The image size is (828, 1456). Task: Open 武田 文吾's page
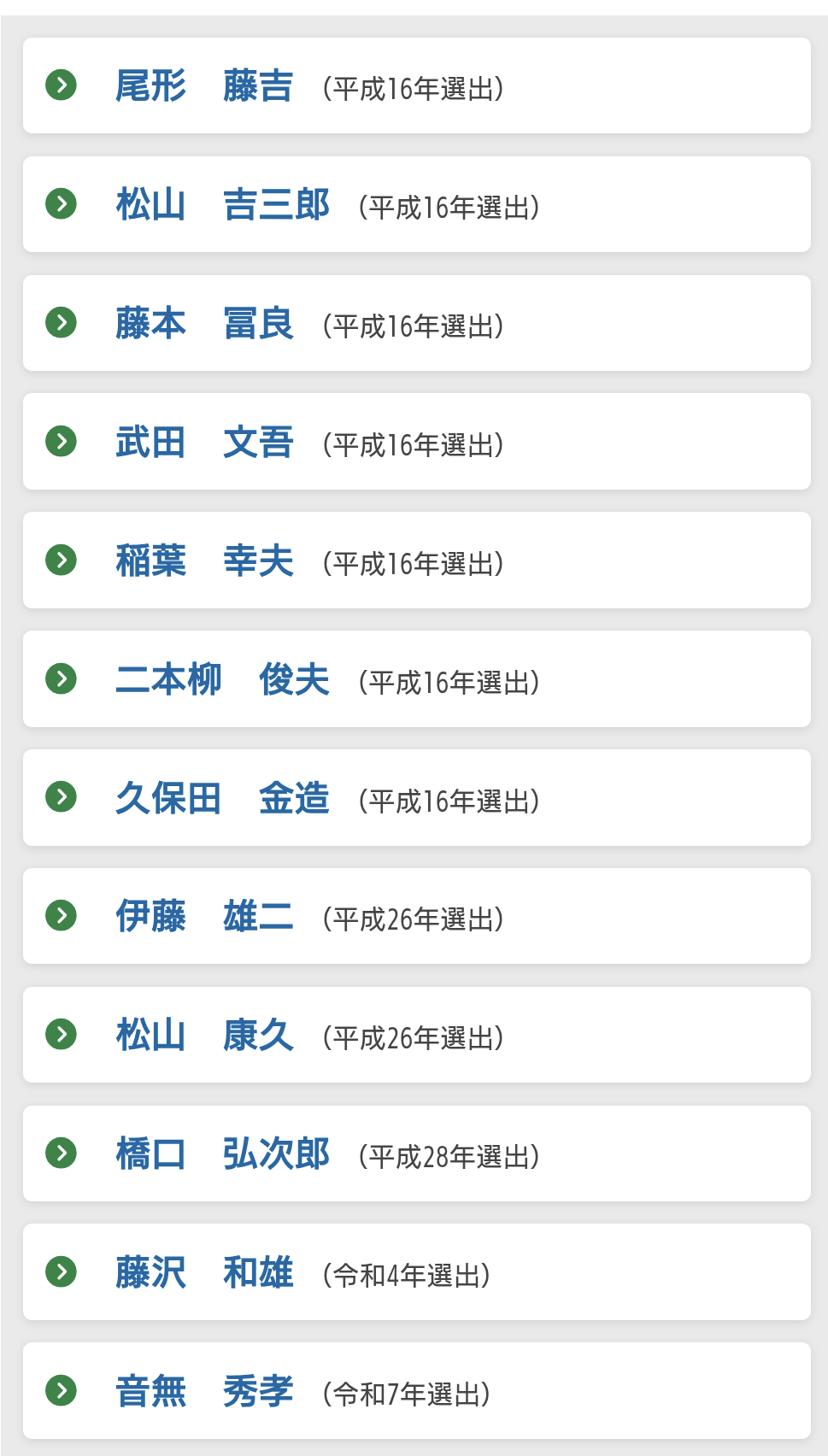[x=416, y=442]
